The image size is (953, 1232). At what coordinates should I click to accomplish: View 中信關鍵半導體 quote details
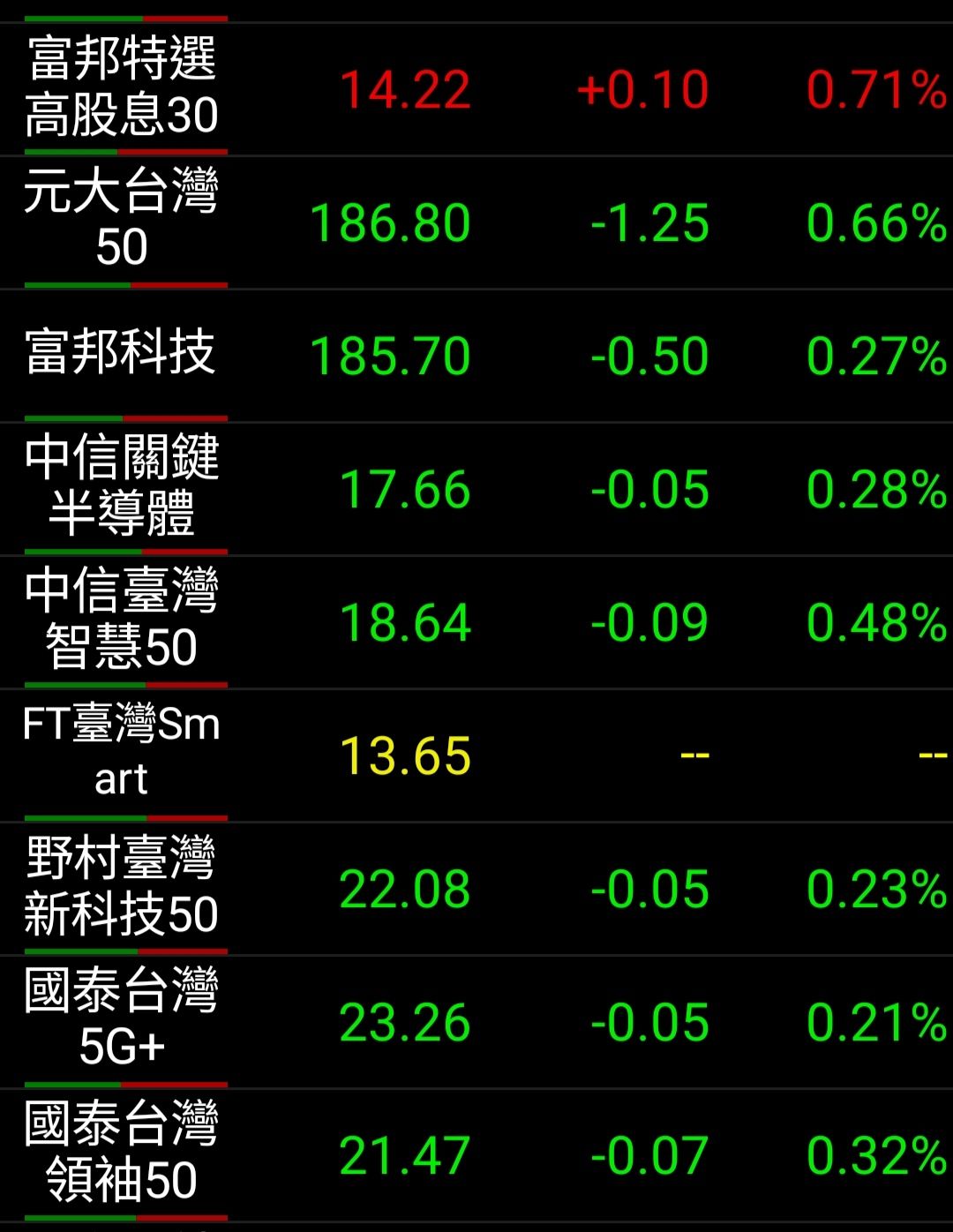(x=476, y=489)
